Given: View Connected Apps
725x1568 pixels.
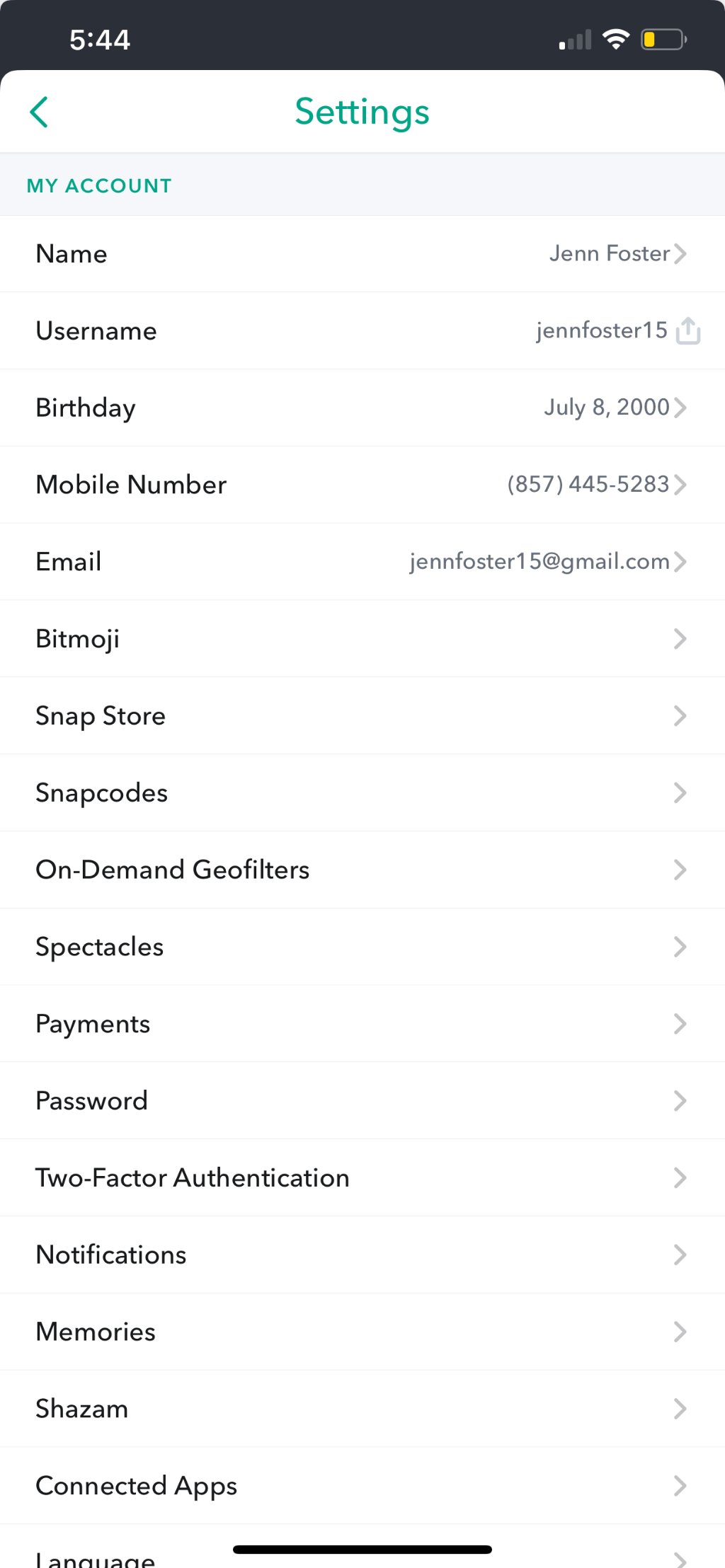Looking at the screenshot, I should tap(362, 1486).
